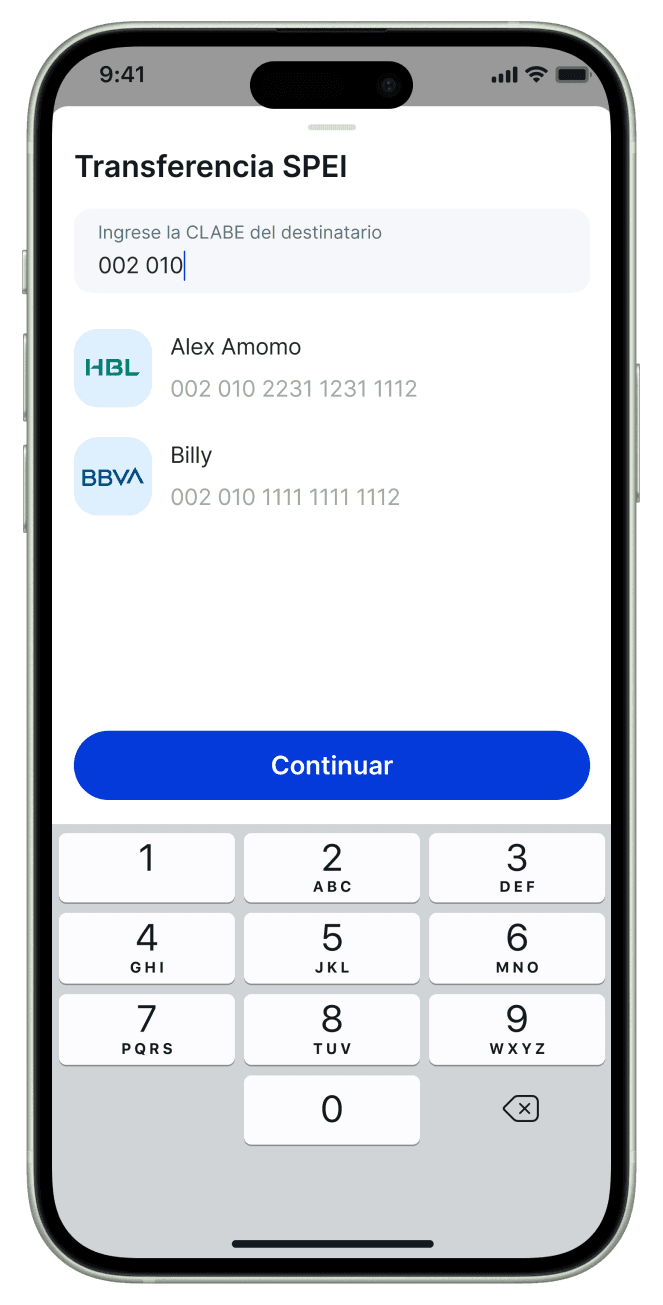Type digit 0 on the keypad
This screenshot has height=1305, width=663.
pos(331,1109)
